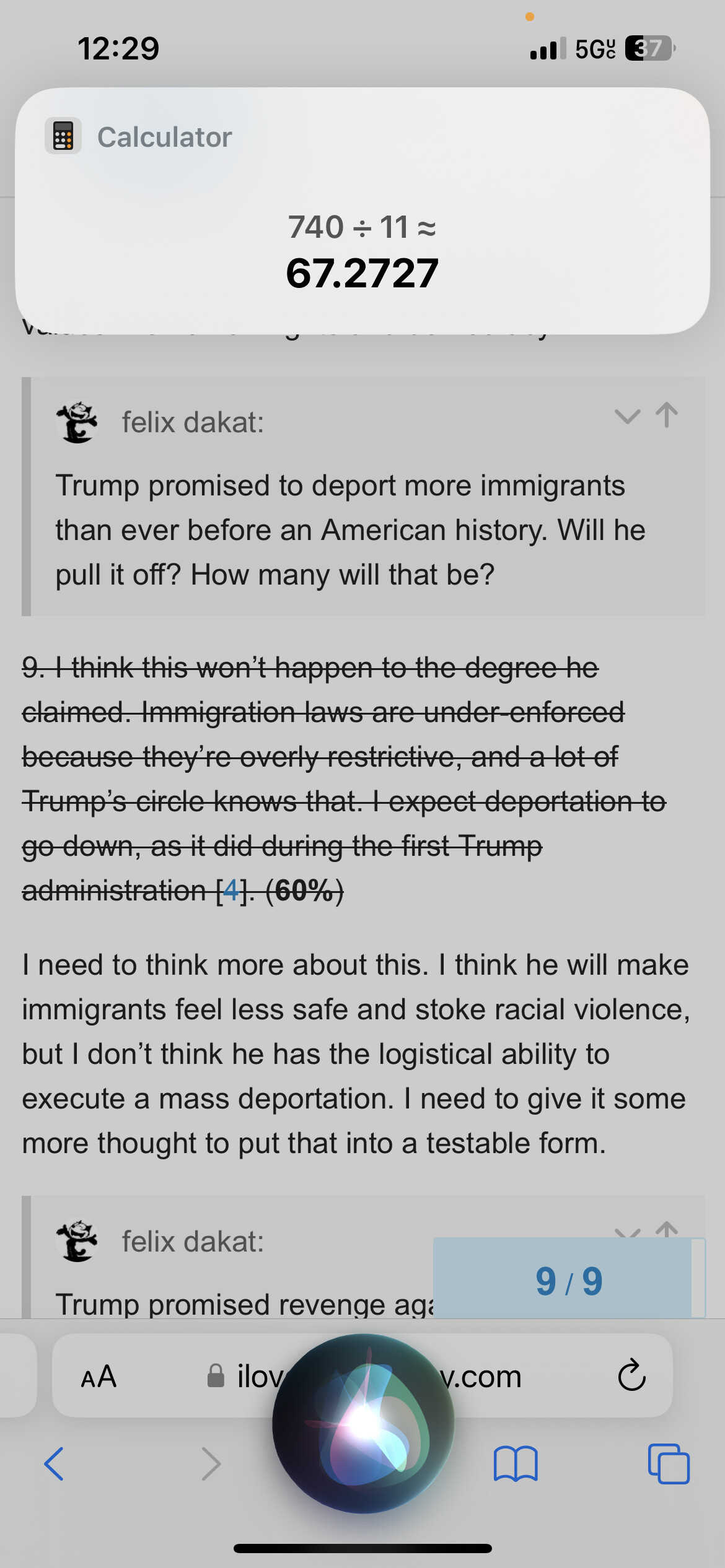Image resolution: width=725 pixels, height=1568 pixels.
Task: Open footnote link 4
Action: 231,891
